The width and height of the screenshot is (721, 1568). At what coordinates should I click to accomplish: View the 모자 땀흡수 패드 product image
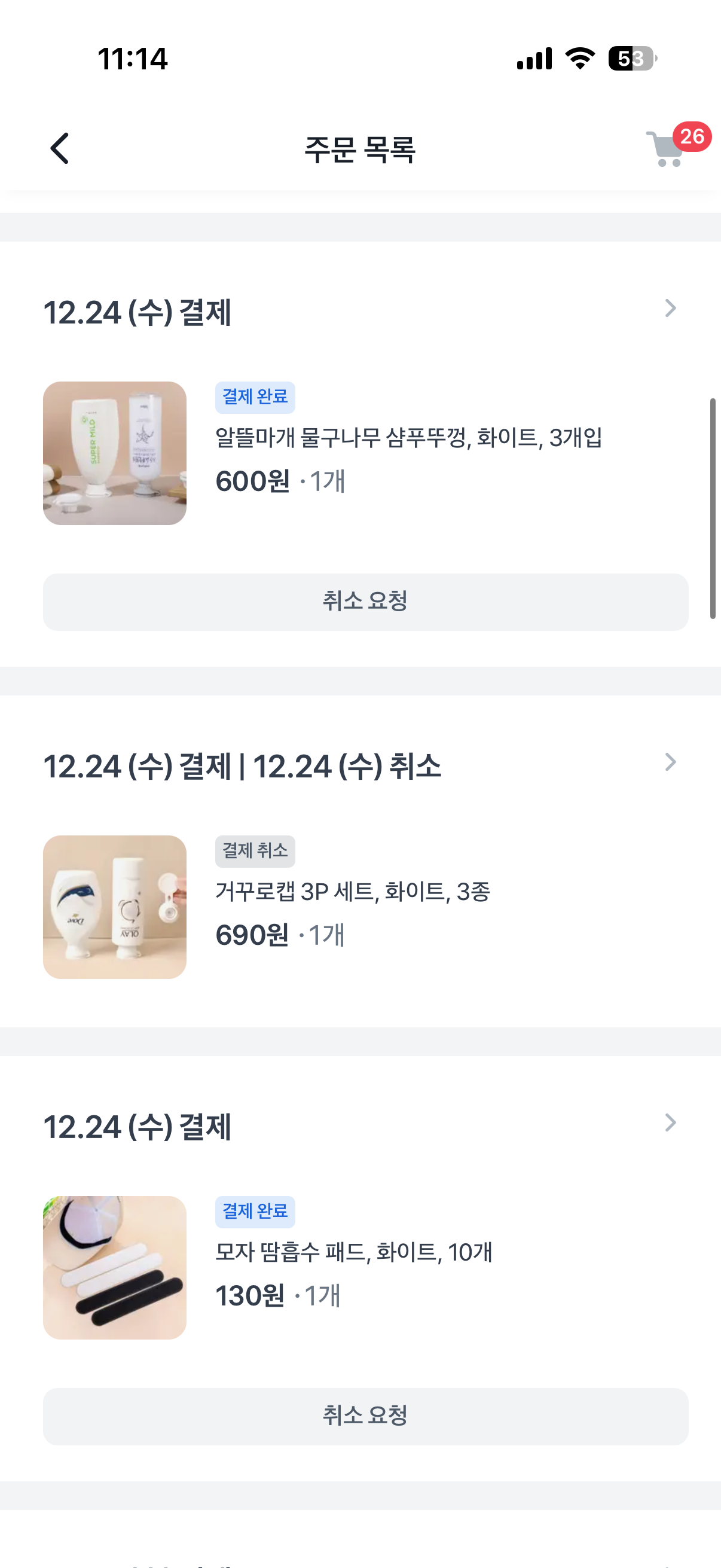click(115, 1268)
